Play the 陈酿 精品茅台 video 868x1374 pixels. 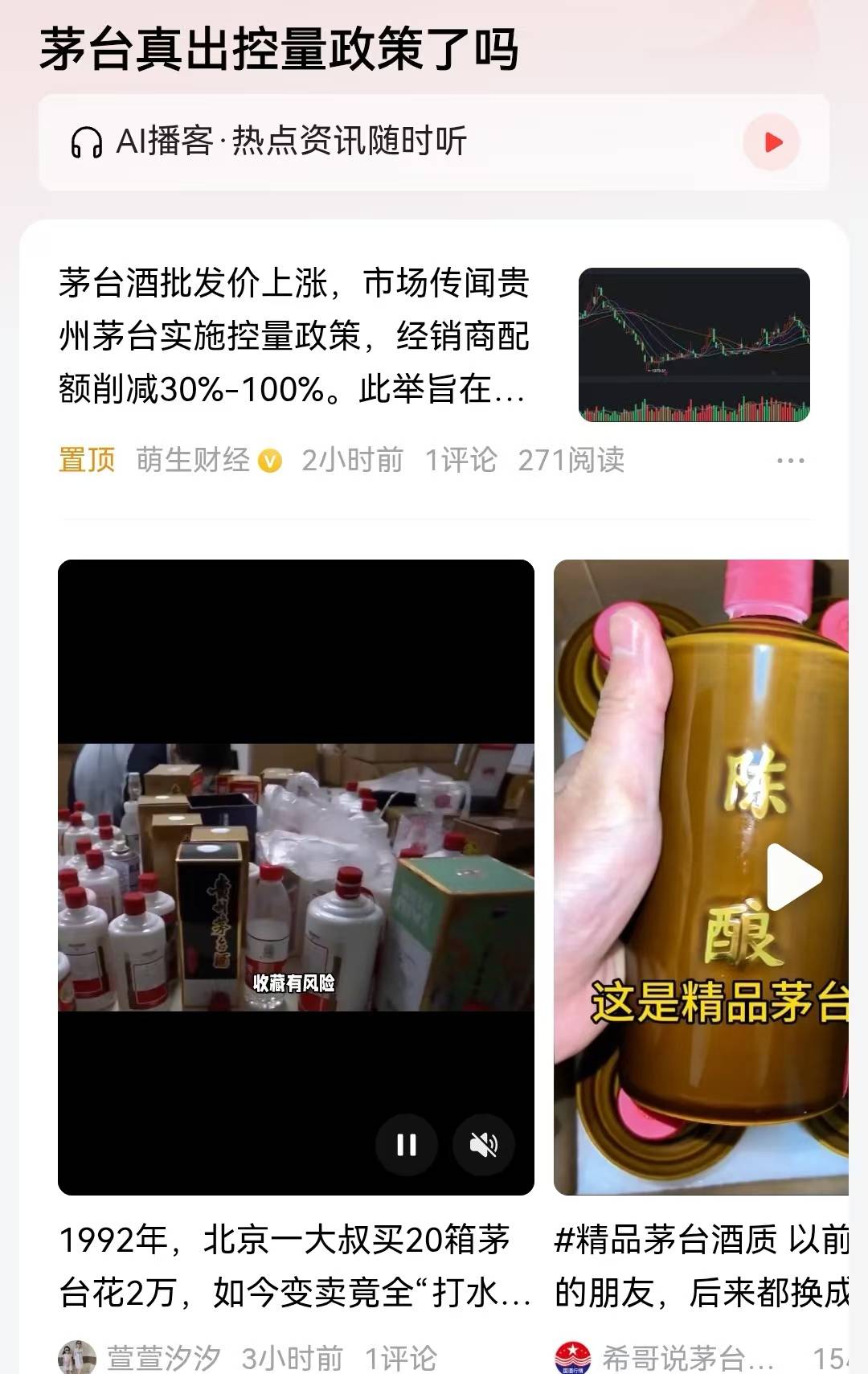coord(792,877)
